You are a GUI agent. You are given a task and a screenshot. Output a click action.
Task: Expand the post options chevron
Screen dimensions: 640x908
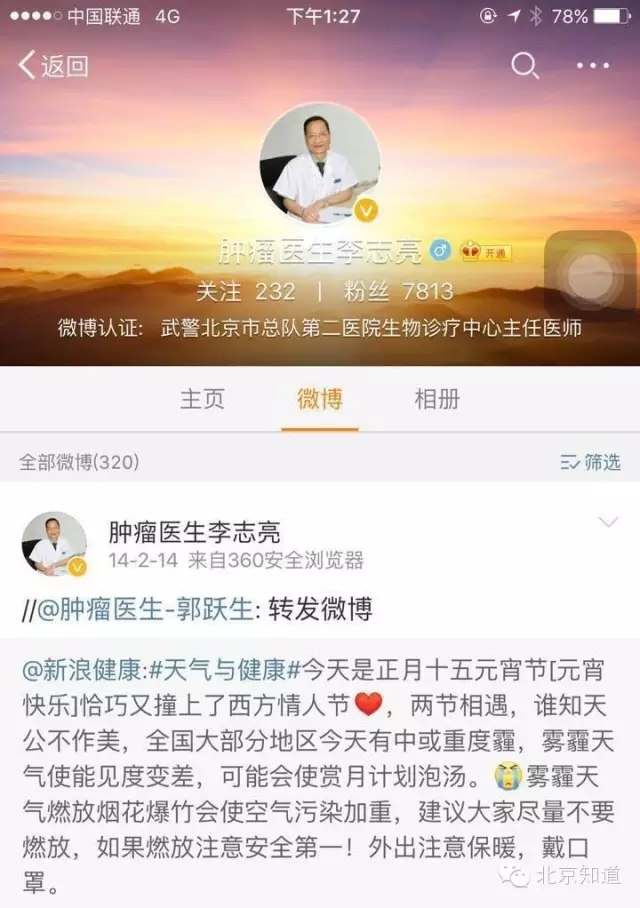point(607,522)
